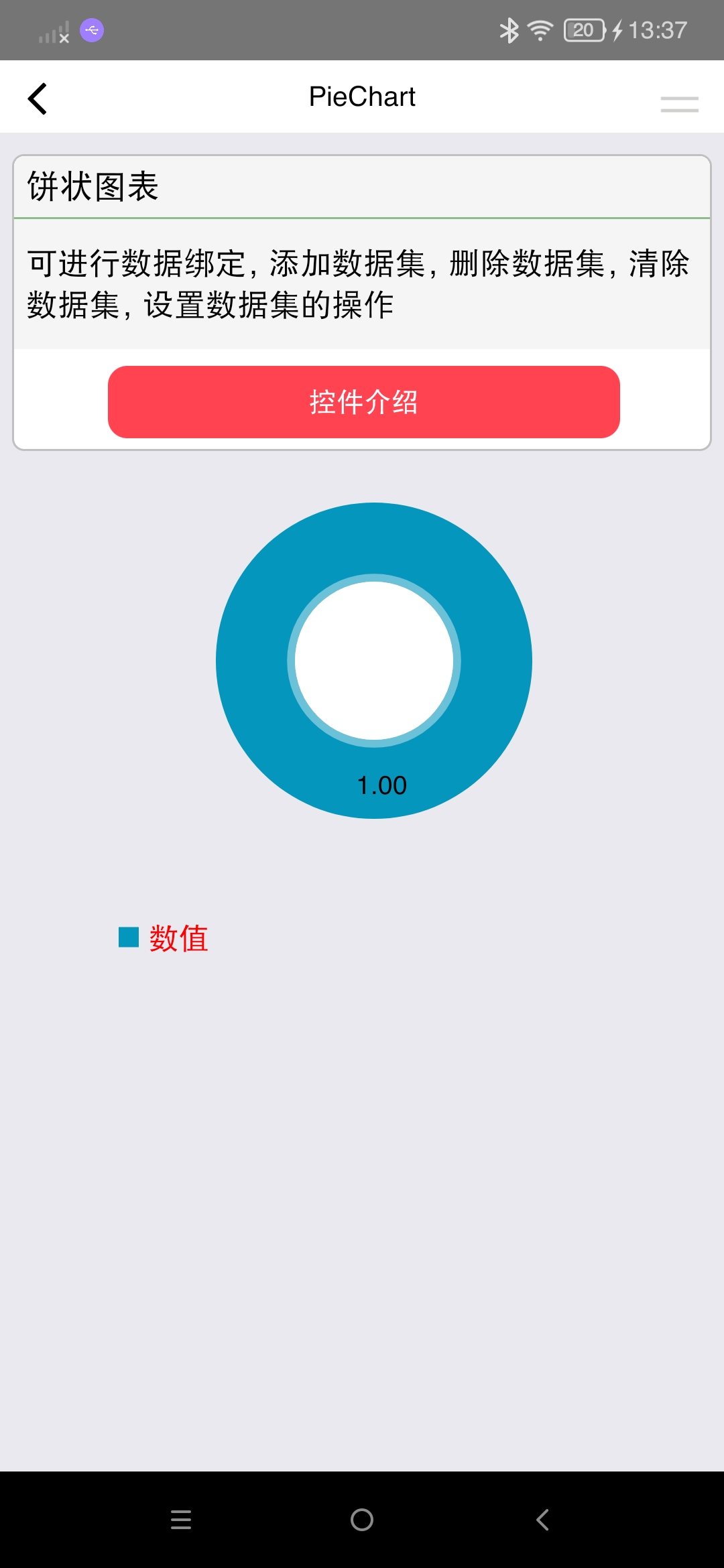Go back using the top-left arrow

click(x=38, y=99)
